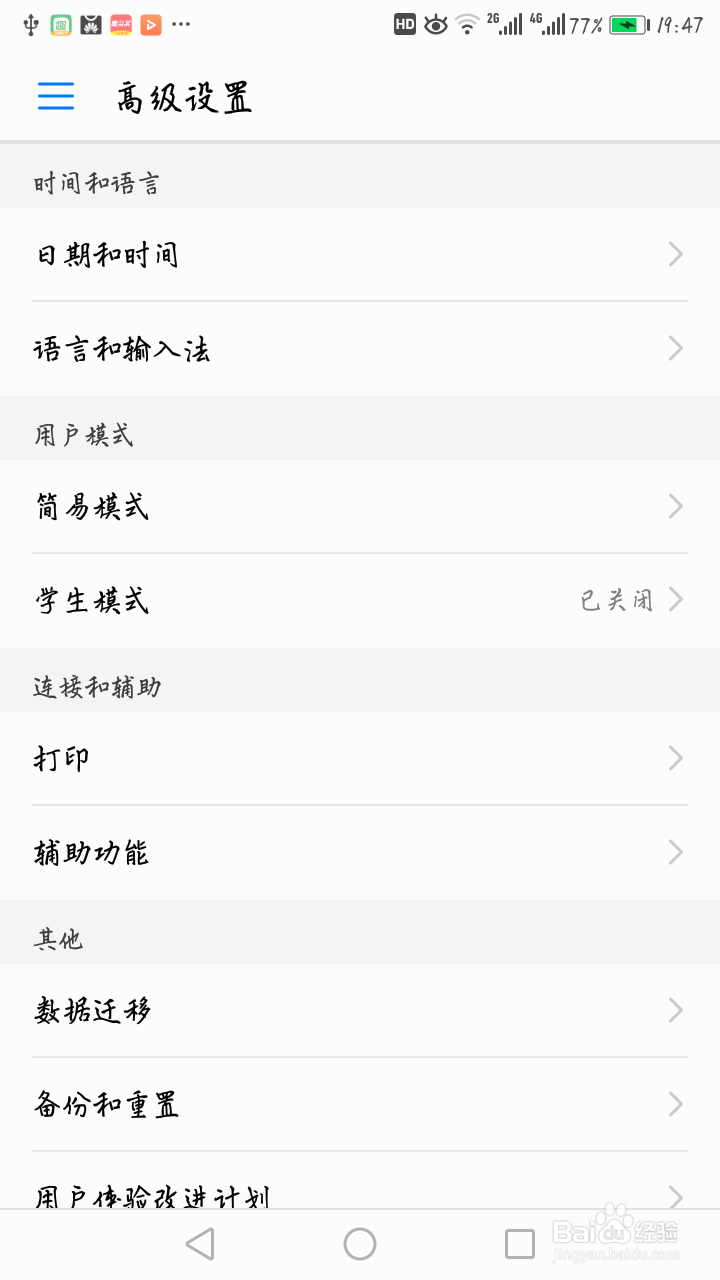This screenshot has width=720, height=1280.
Task: Open the 打印 settings entry
Action: 360,758
